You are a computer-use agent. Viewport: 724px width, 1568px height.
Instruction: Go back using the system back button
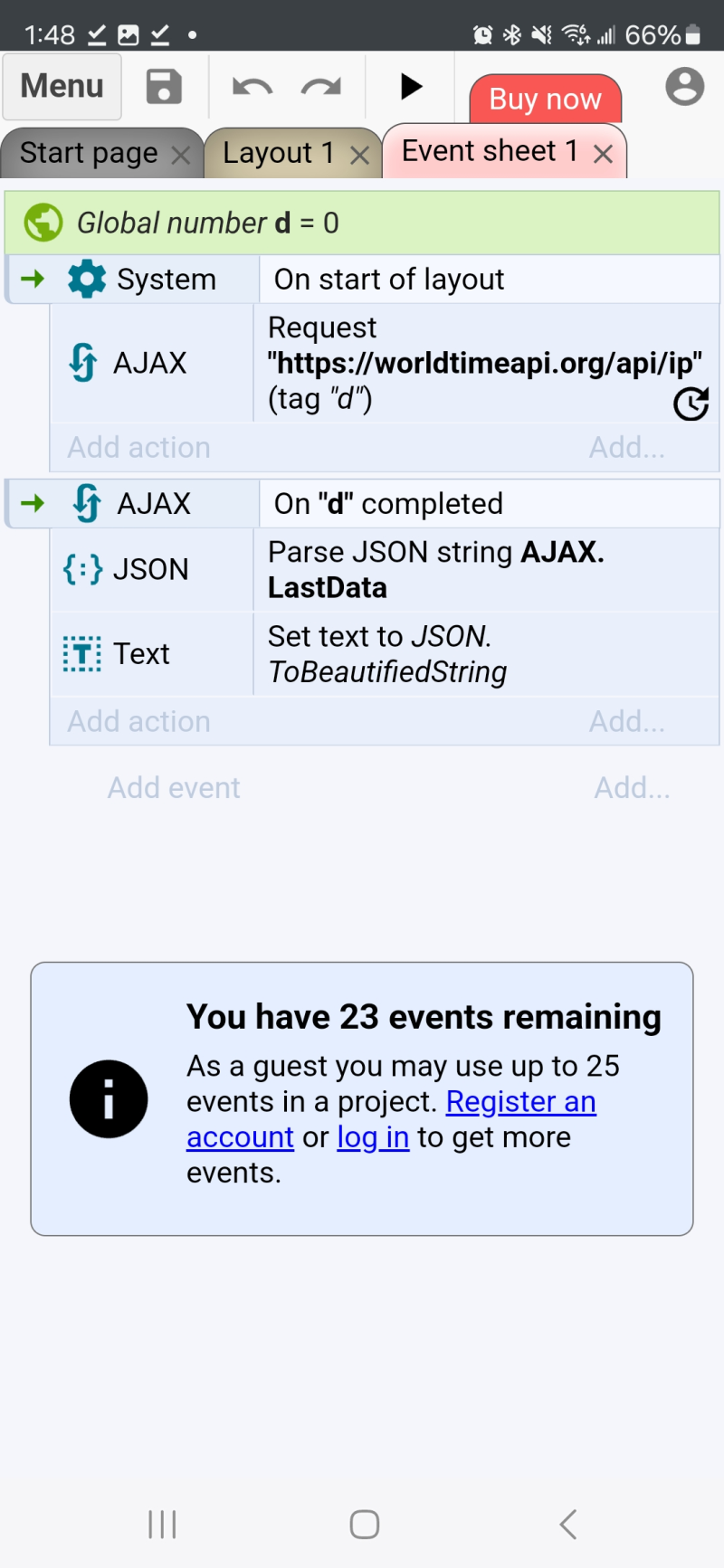point(567,1524)
